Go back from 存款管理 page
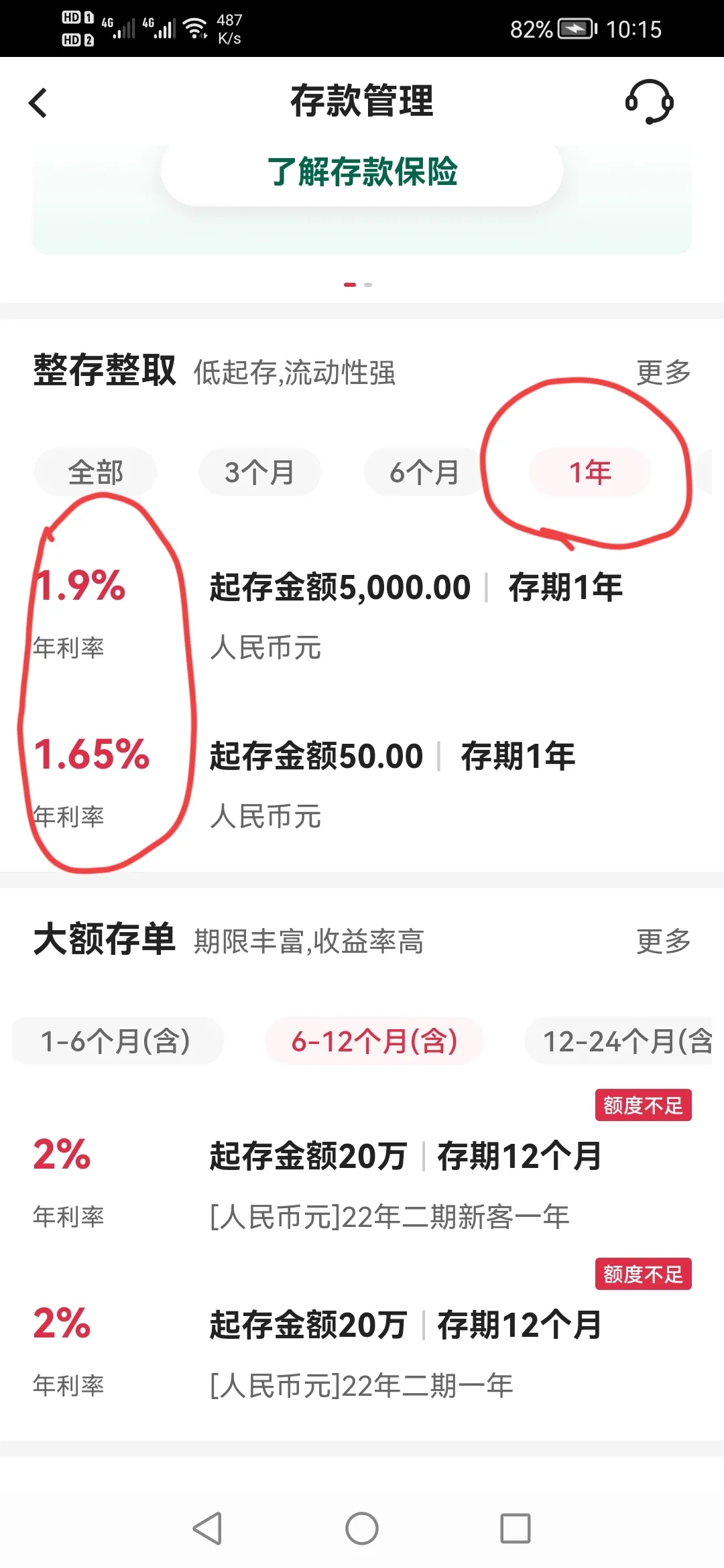 pos(38,103)
